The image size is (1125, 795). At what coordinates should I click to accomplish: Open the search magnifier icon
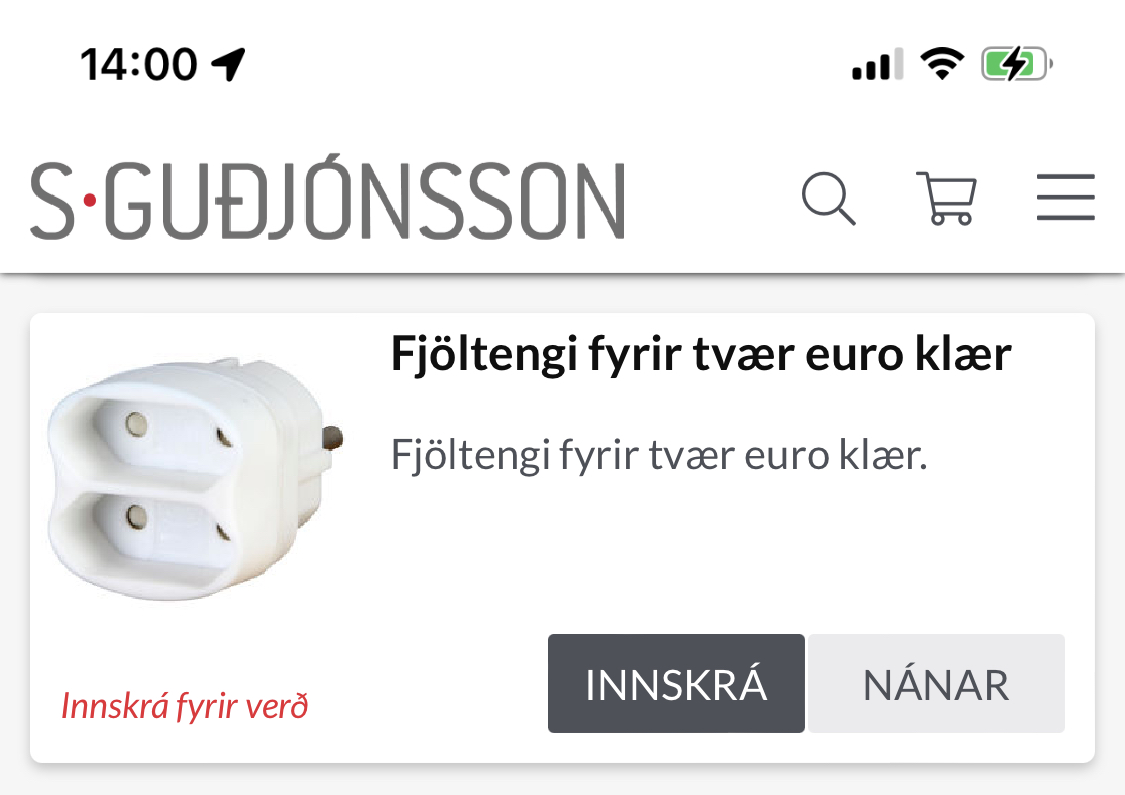(828, 198)
